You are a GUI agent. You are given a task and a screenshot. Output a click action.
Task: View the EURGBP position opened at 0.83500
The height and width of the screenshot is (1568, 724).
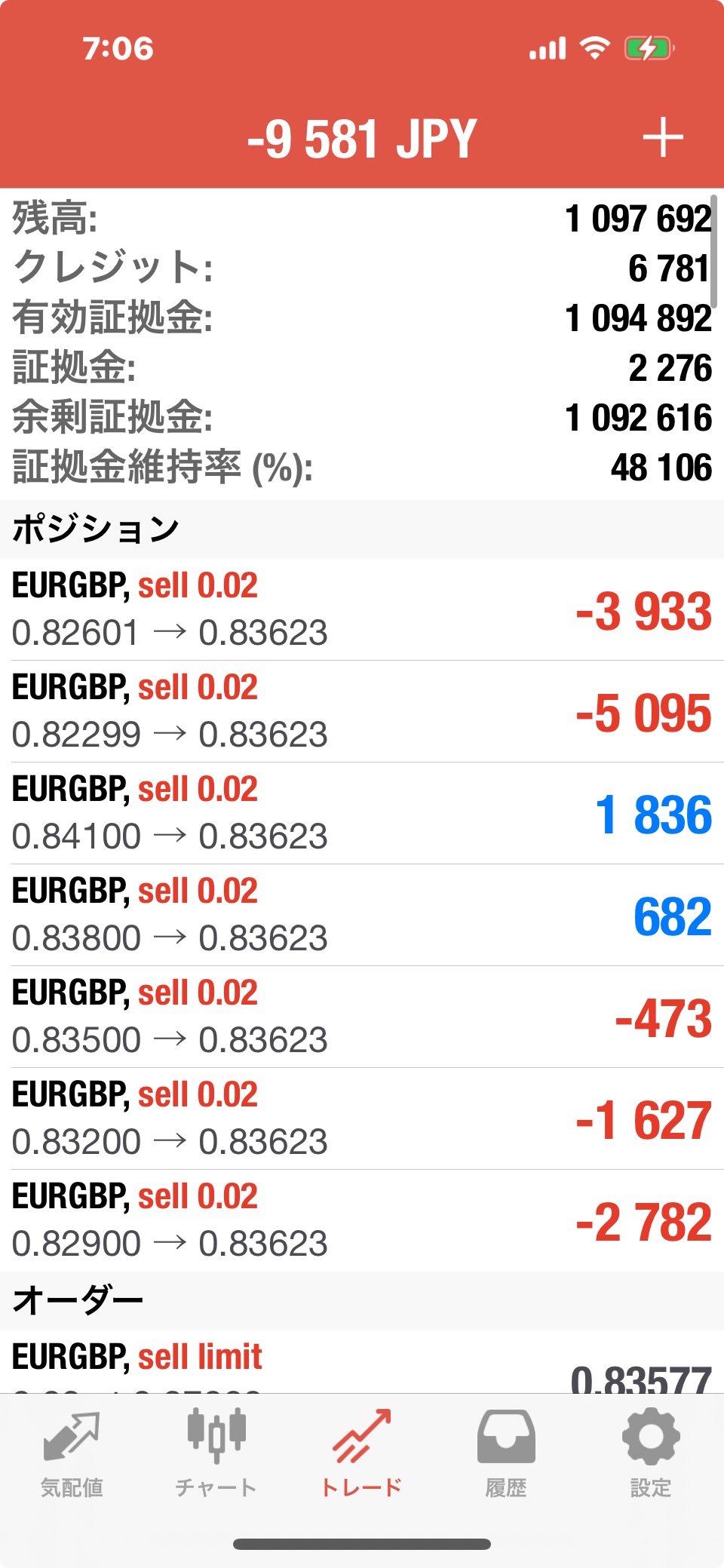(x=362, y=1017)
